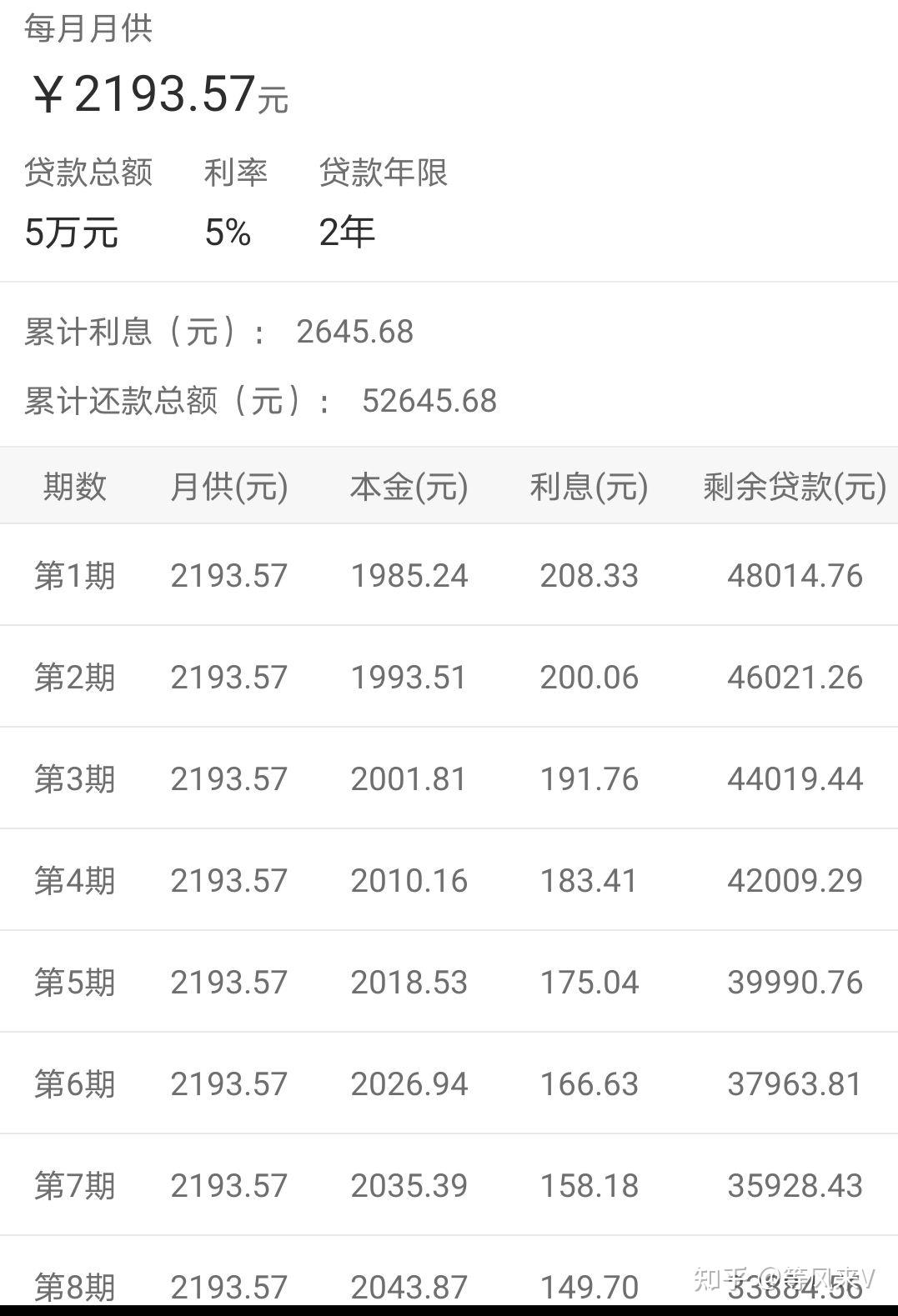This screenshot has width=898, height=1316.
Task: Click the 期数 column header
Action: (75, 487)
